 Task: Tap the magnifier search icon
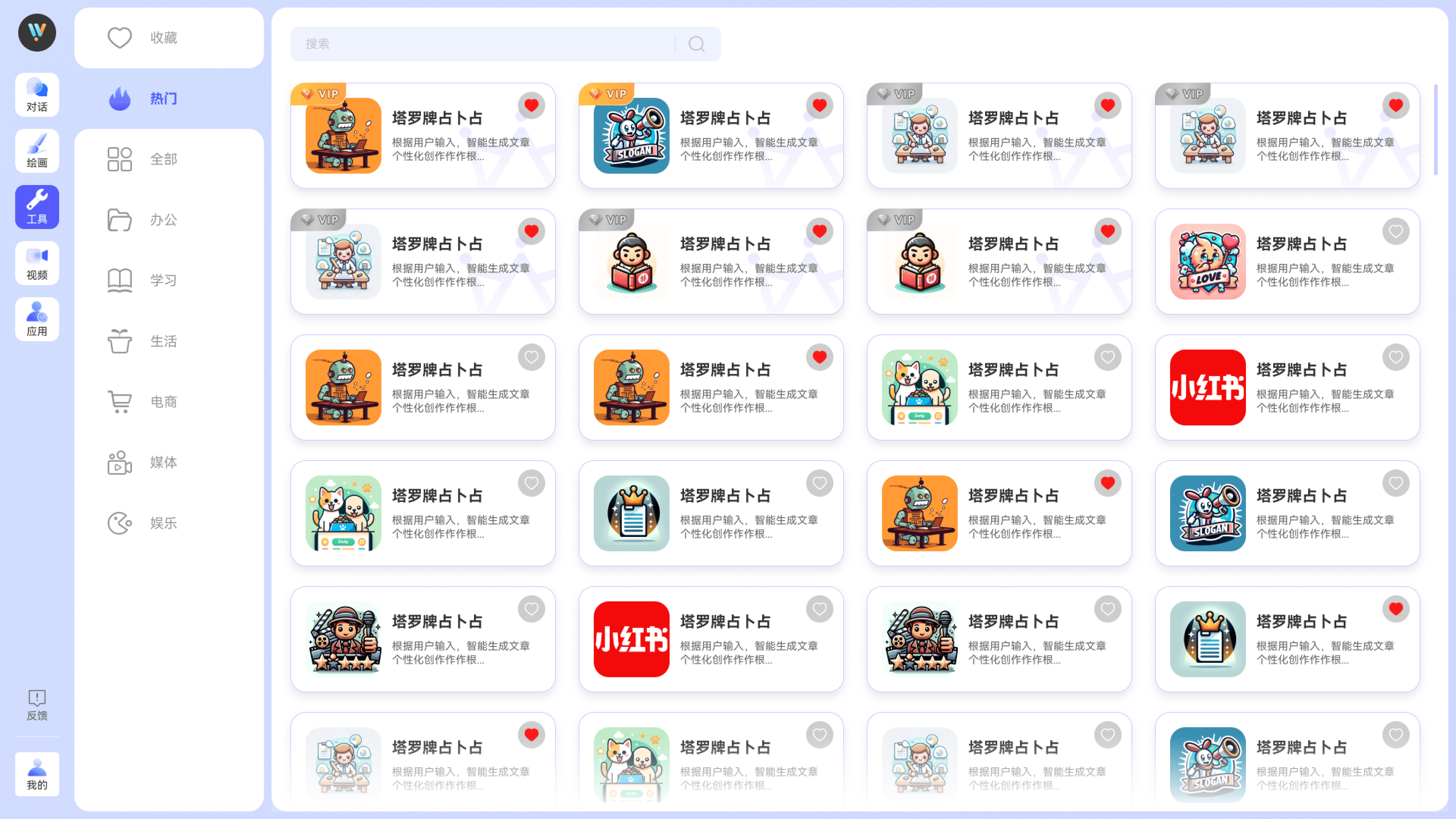pyautogui.click(x=697, y=44)
